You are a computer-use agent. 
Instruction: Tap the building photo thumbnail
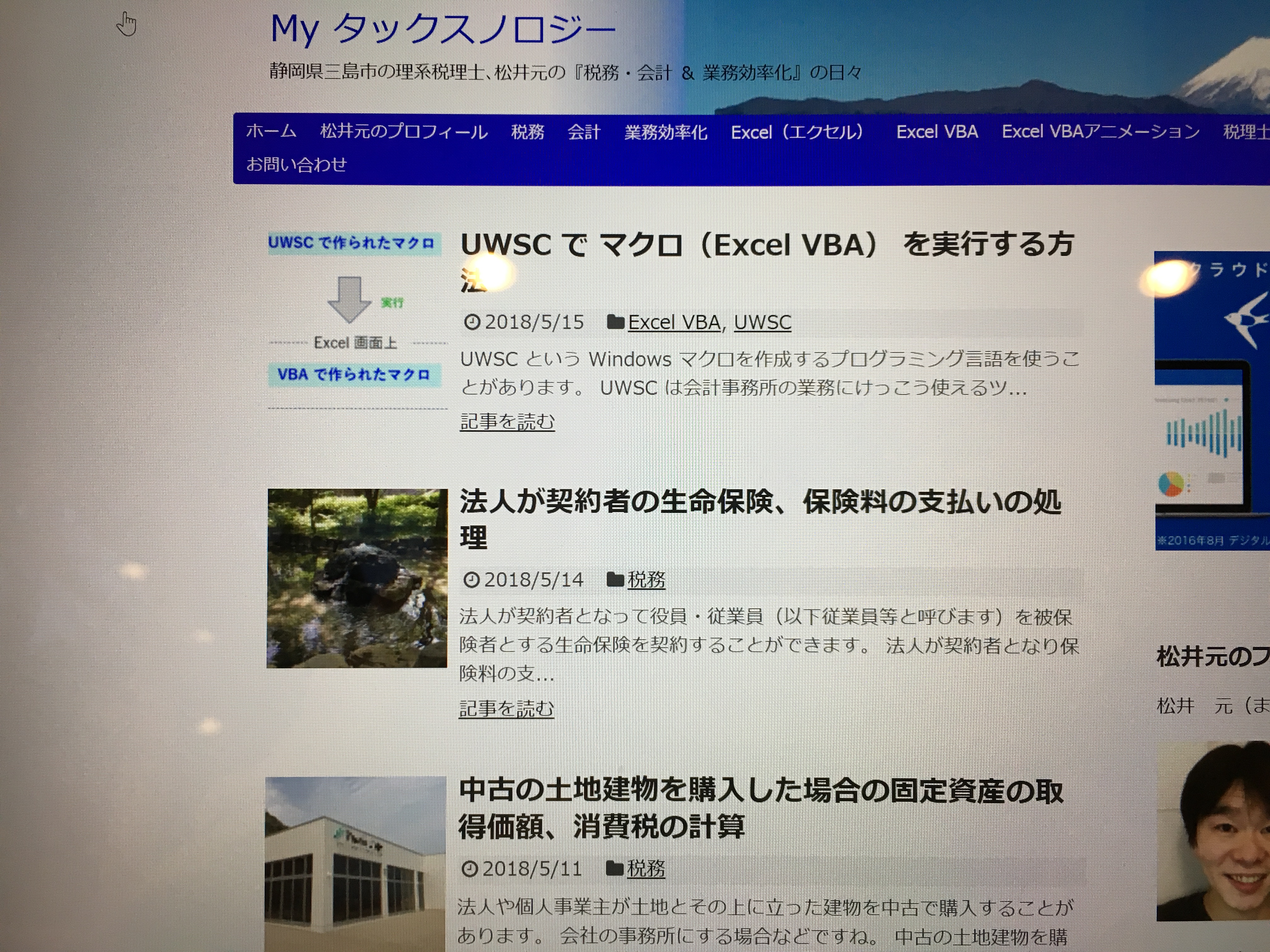[x=355, y=864]
